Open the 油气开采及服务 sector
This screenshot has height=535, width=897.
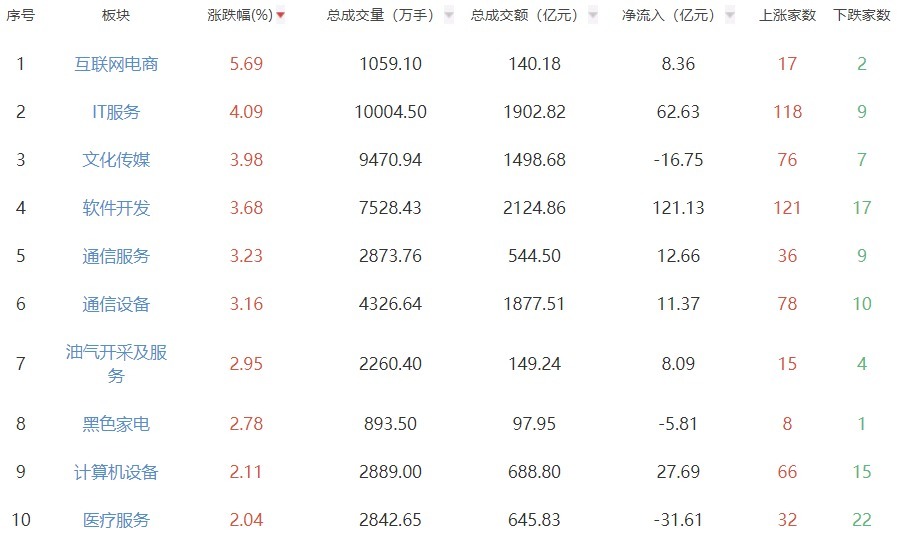click(116, 364)
